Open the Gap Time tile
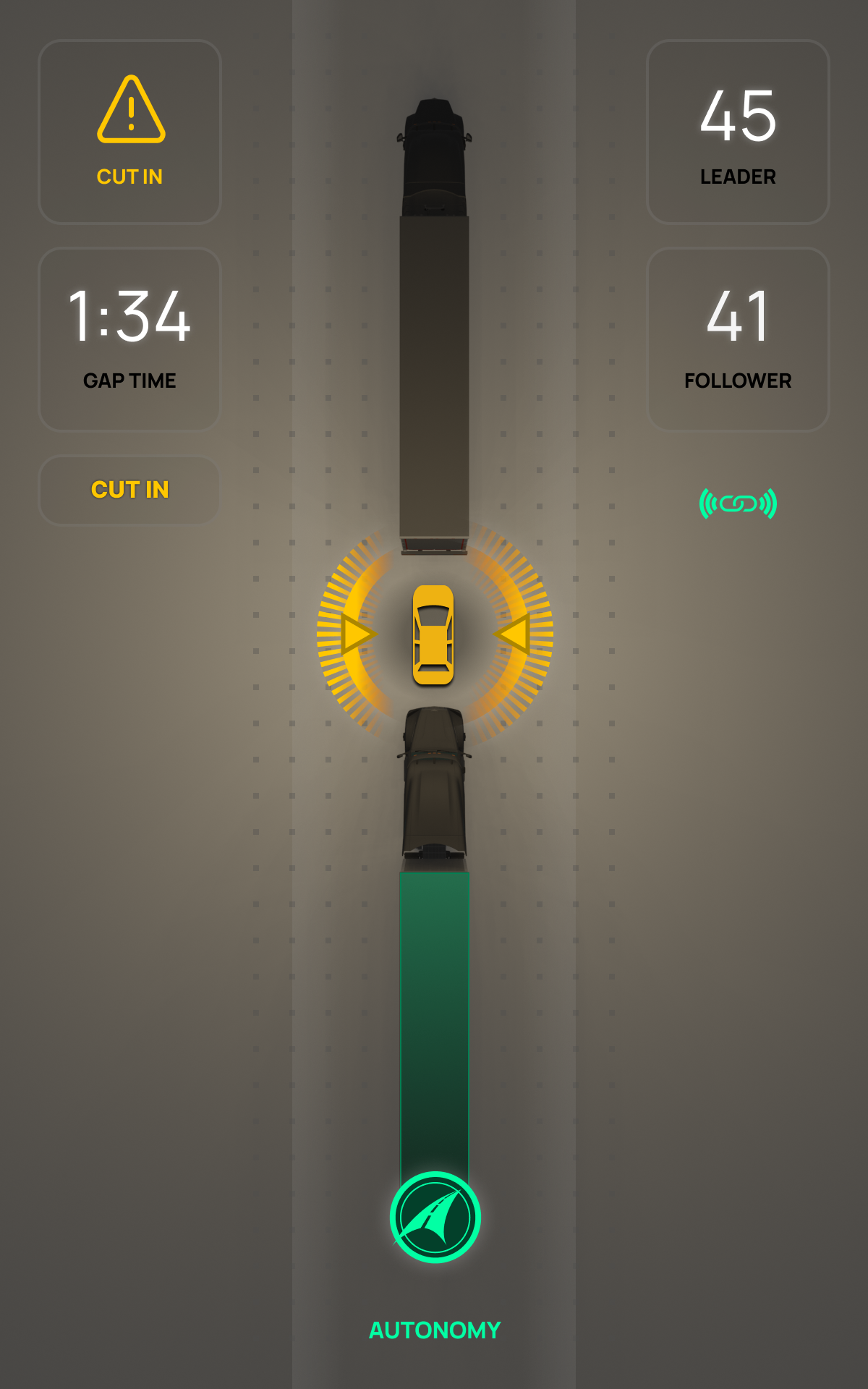868x1389 pixels. (129, 339)
